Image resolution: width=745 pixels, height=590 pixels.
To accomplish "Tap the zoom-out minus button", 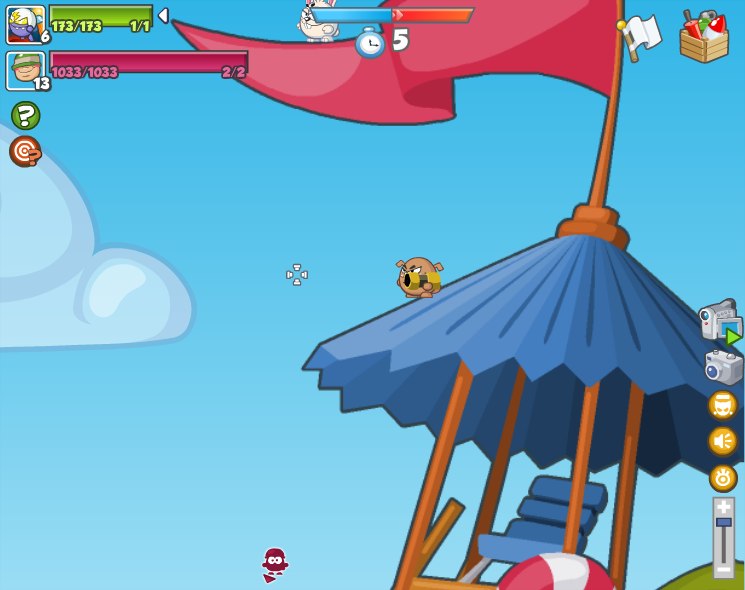I will click(724, 569).
